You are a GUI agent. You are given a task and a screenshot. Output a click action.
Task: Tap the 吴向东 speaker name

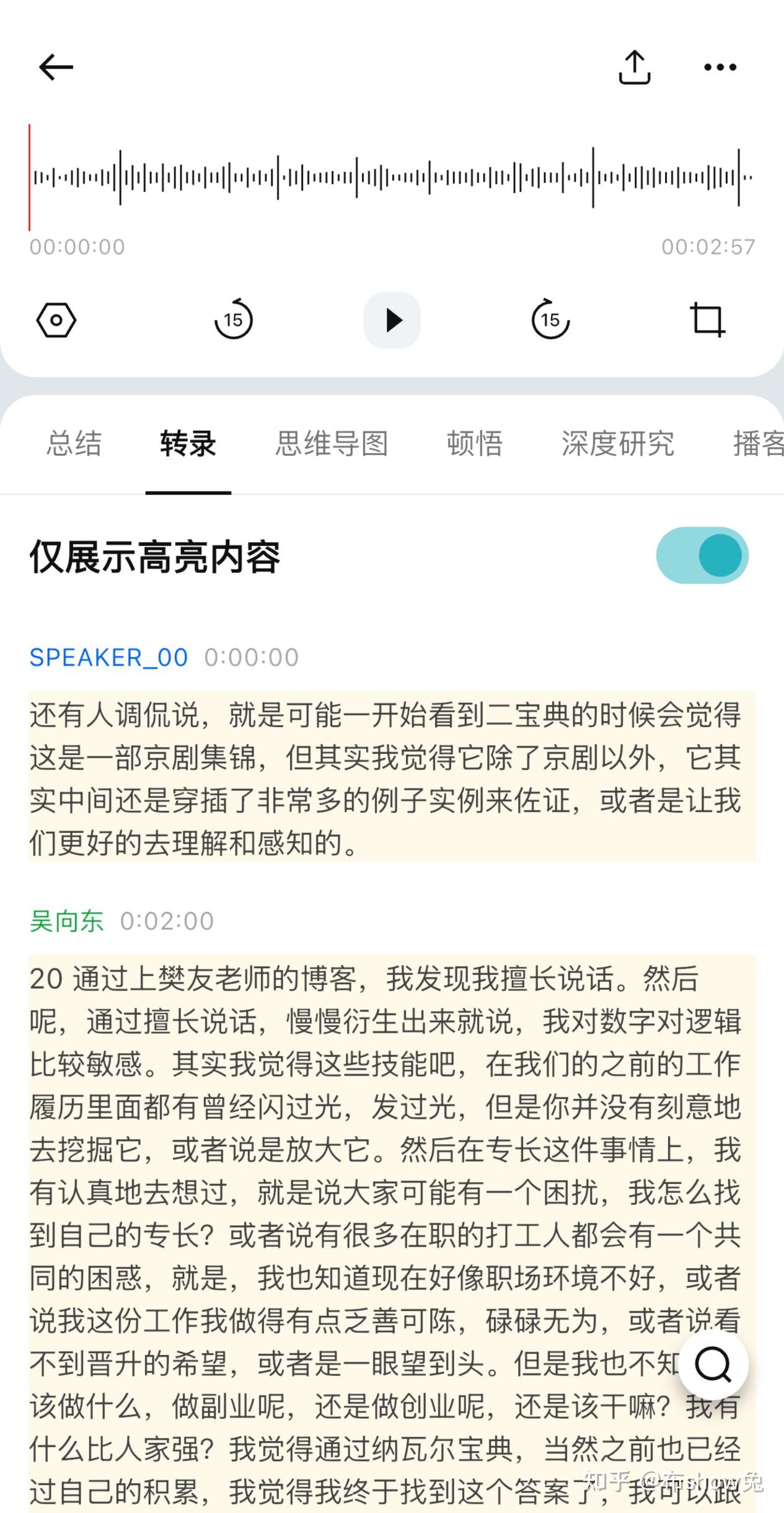pos(66,922)
